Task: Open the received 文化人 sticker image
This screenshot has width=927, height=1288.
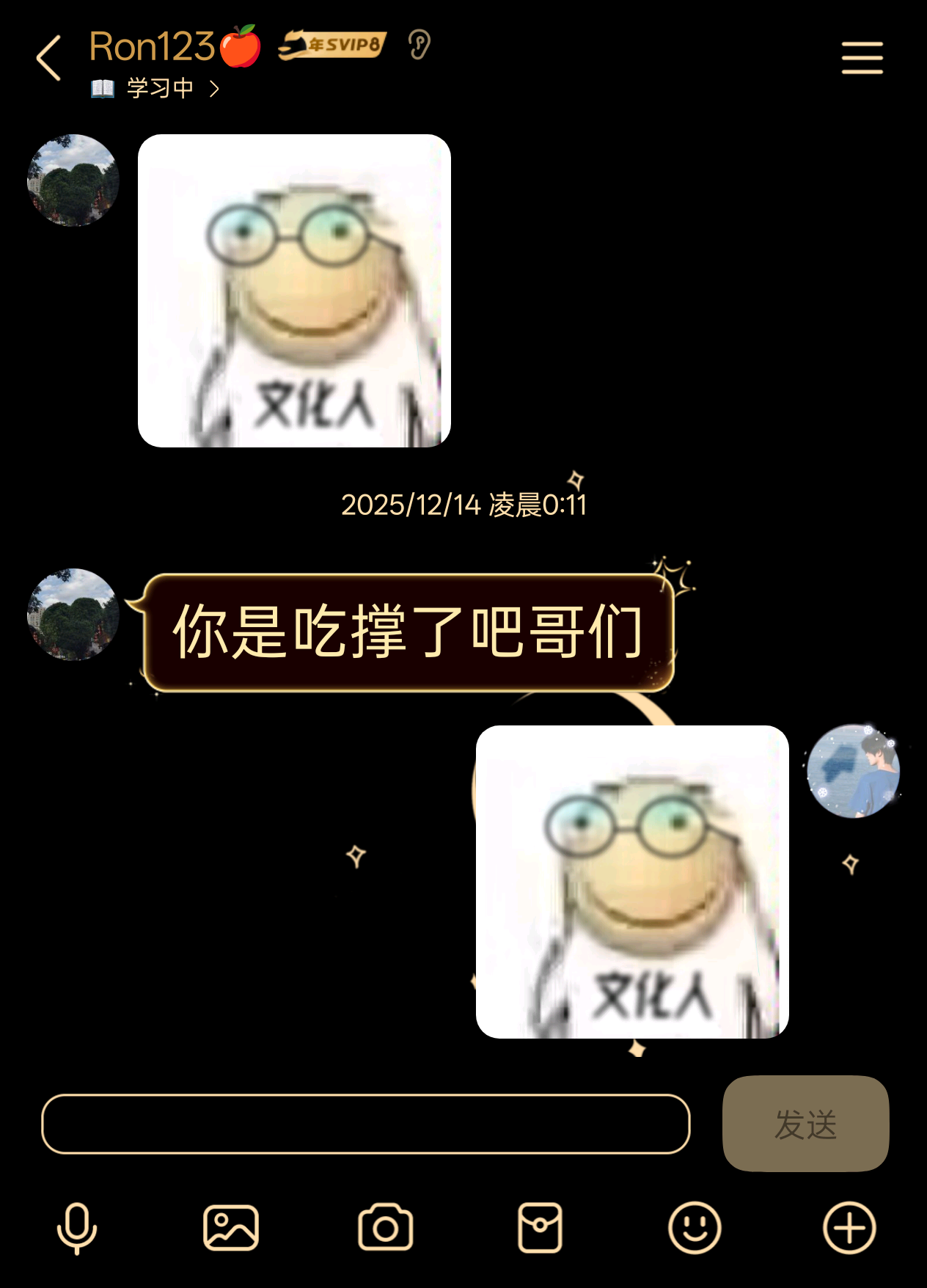Action: point(294,290)
